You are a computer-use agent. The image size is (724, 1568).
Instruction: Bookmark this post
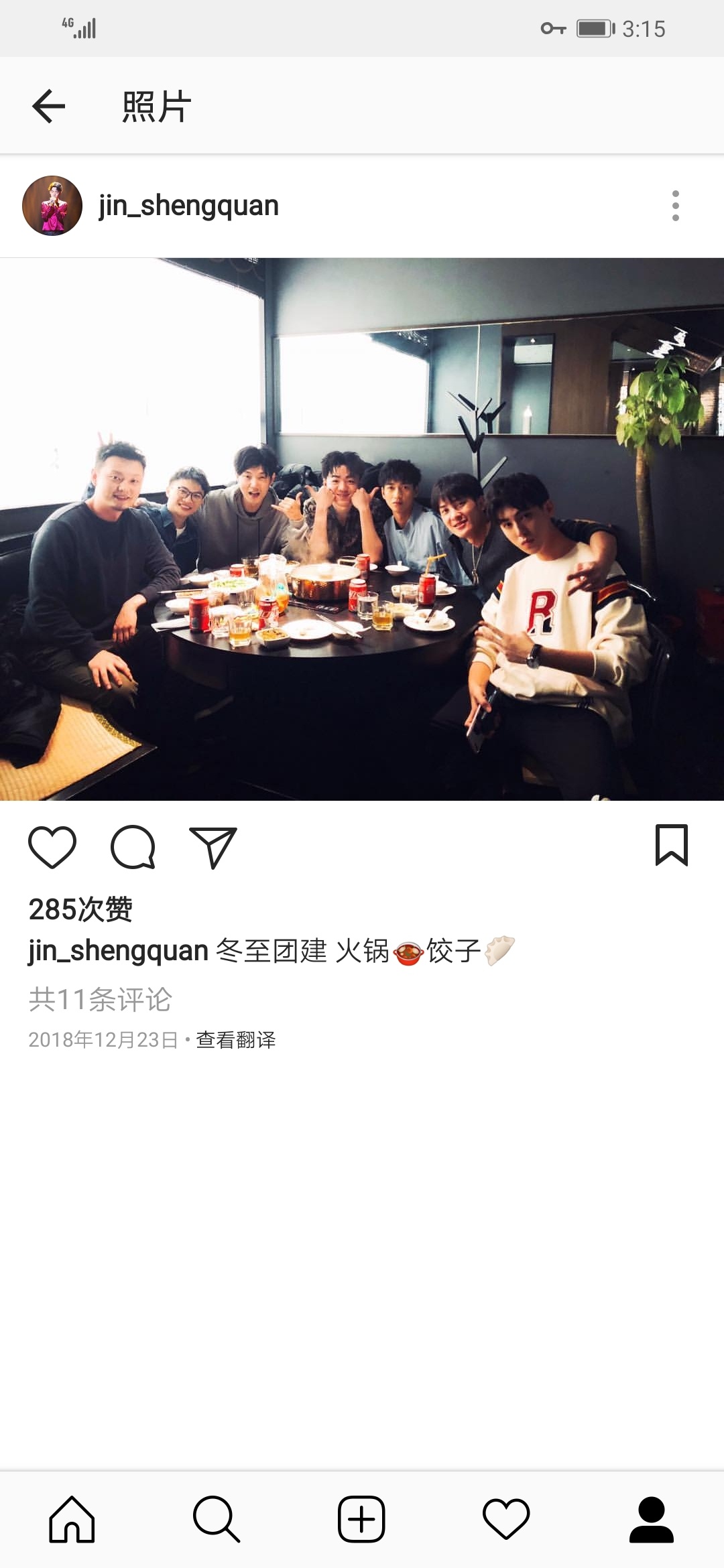[x=671, y=846]
